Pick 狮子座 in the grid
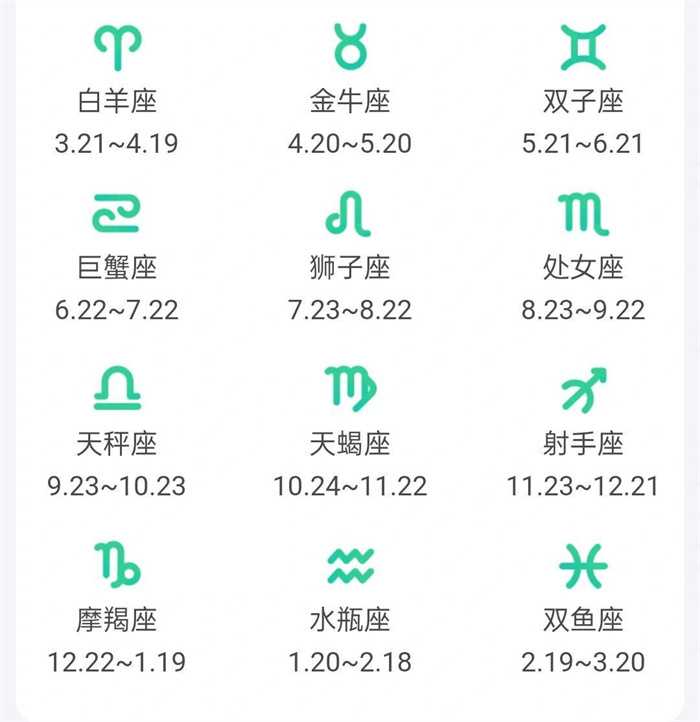 point(350,256)
